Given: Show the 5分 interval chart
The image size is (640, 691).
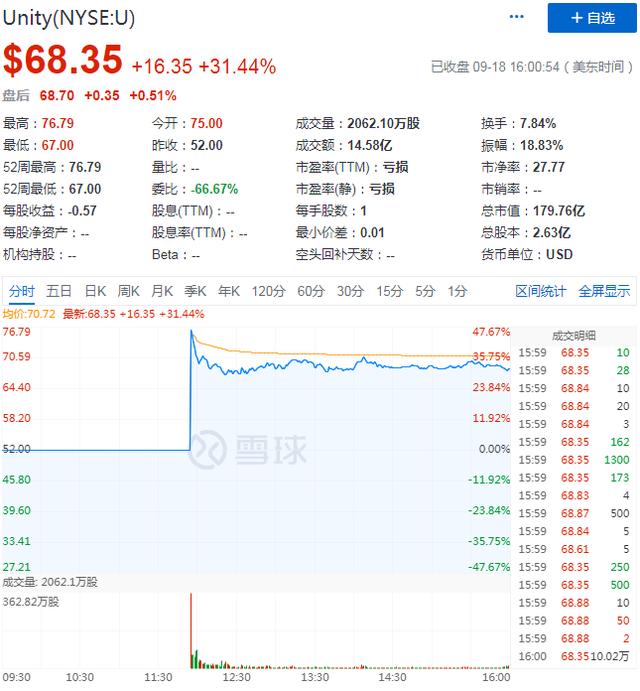Looking at the screenshot, I should (x=426, y=291).
